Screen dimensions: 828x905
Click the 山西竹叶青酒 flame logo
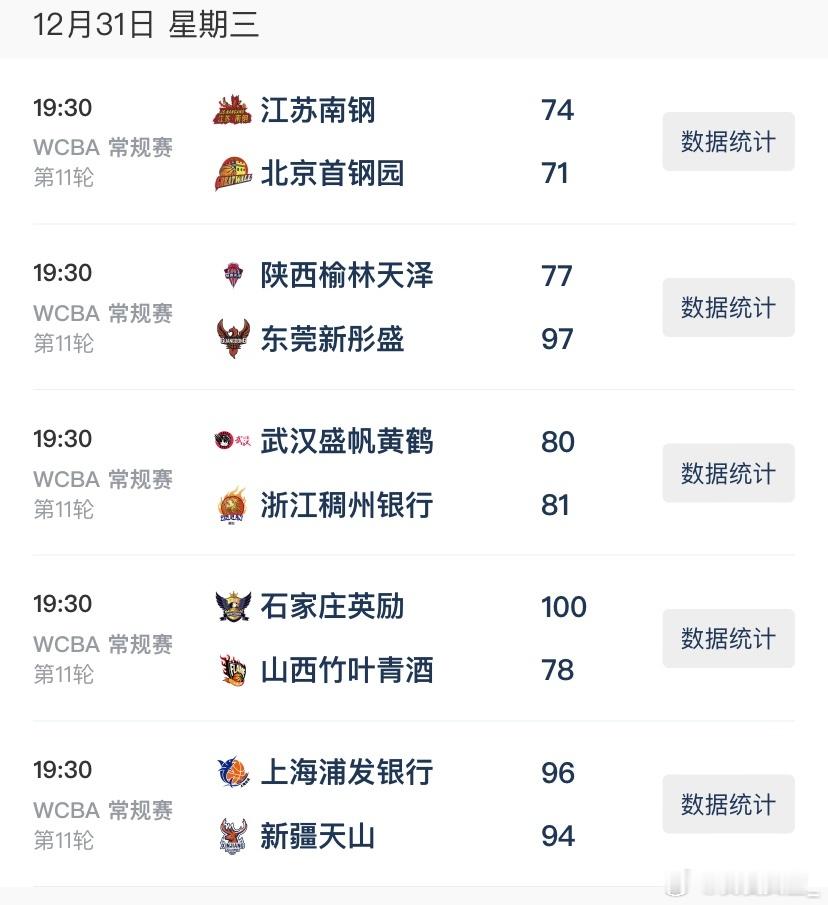click(231, 671)
